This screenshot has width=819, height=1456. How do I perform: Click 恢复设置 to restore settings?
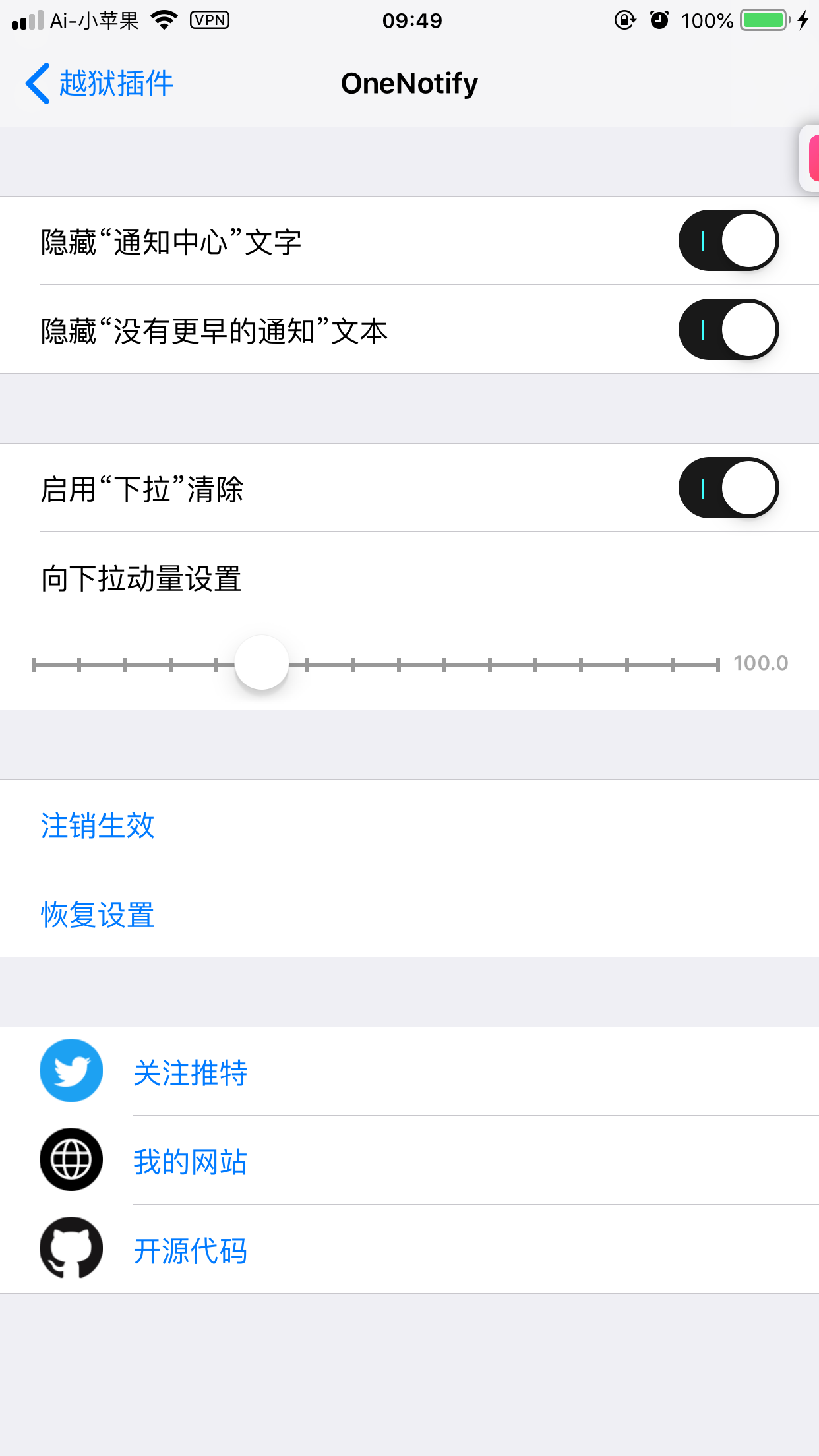(97, 914)
